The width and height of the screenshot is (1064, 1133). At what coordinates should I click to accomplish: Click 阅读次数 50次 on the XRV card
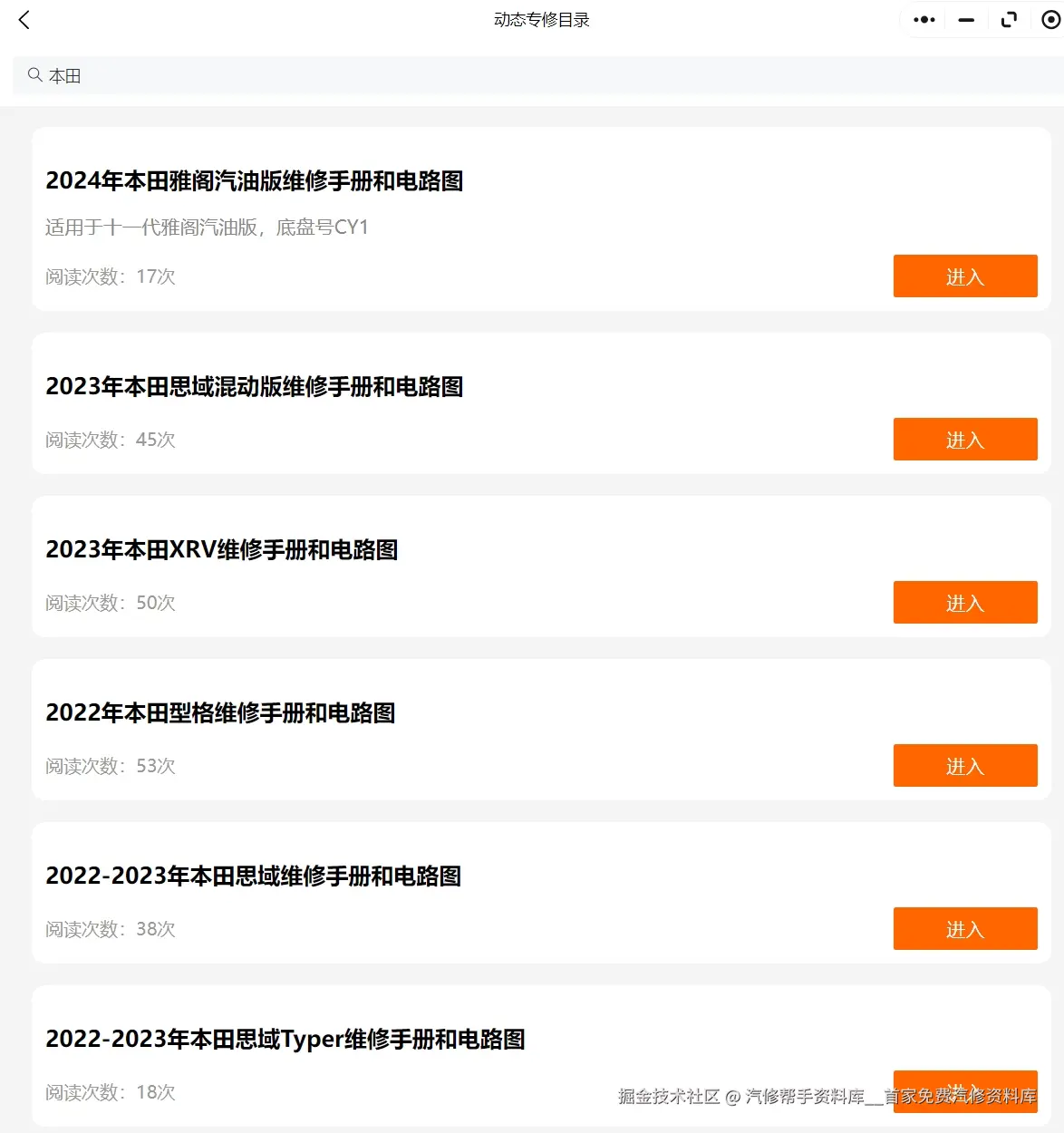pos(111,603)
